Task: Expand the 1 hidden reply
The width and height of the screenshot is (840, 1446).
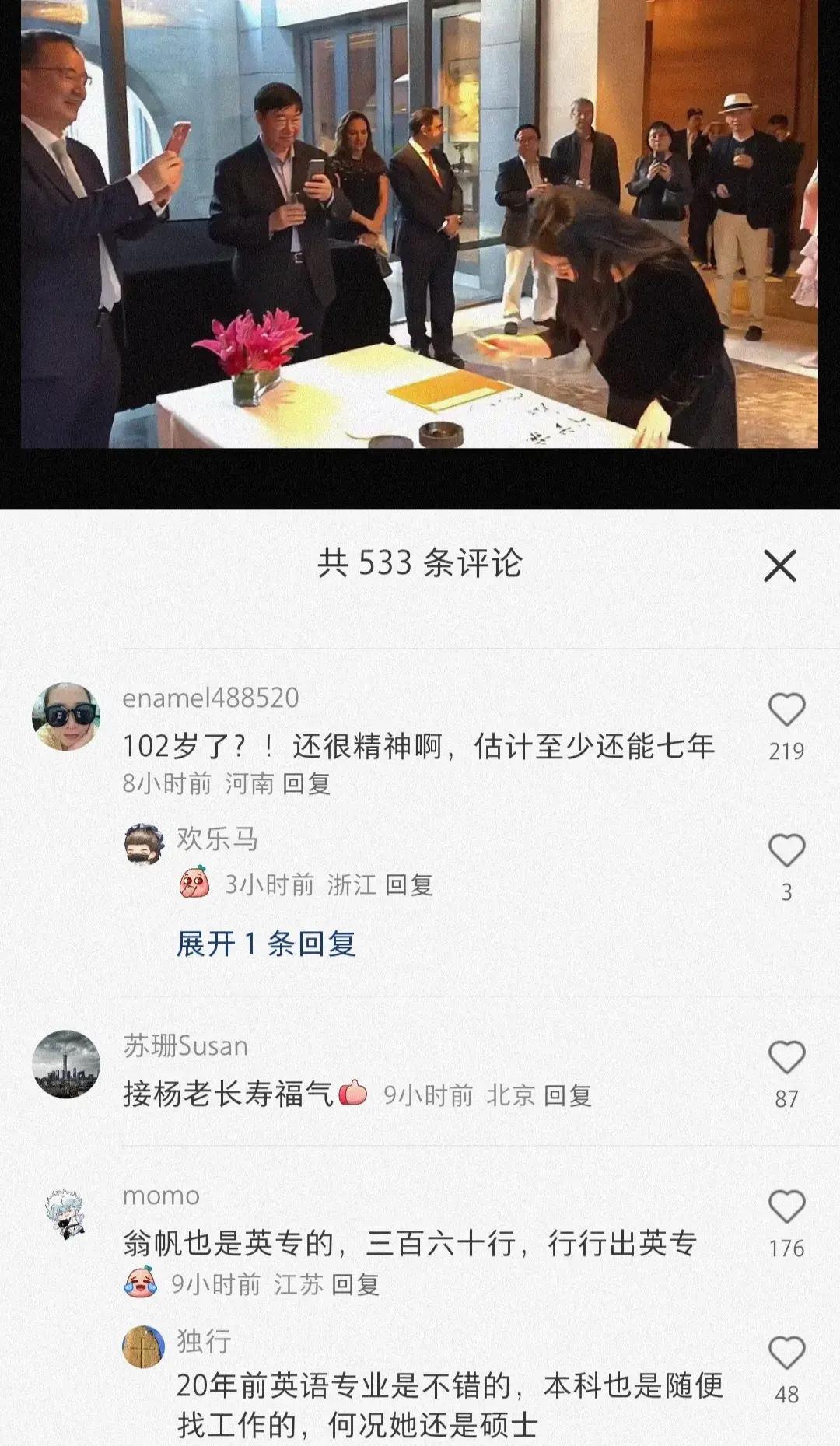Action: (x=266, y=944)
